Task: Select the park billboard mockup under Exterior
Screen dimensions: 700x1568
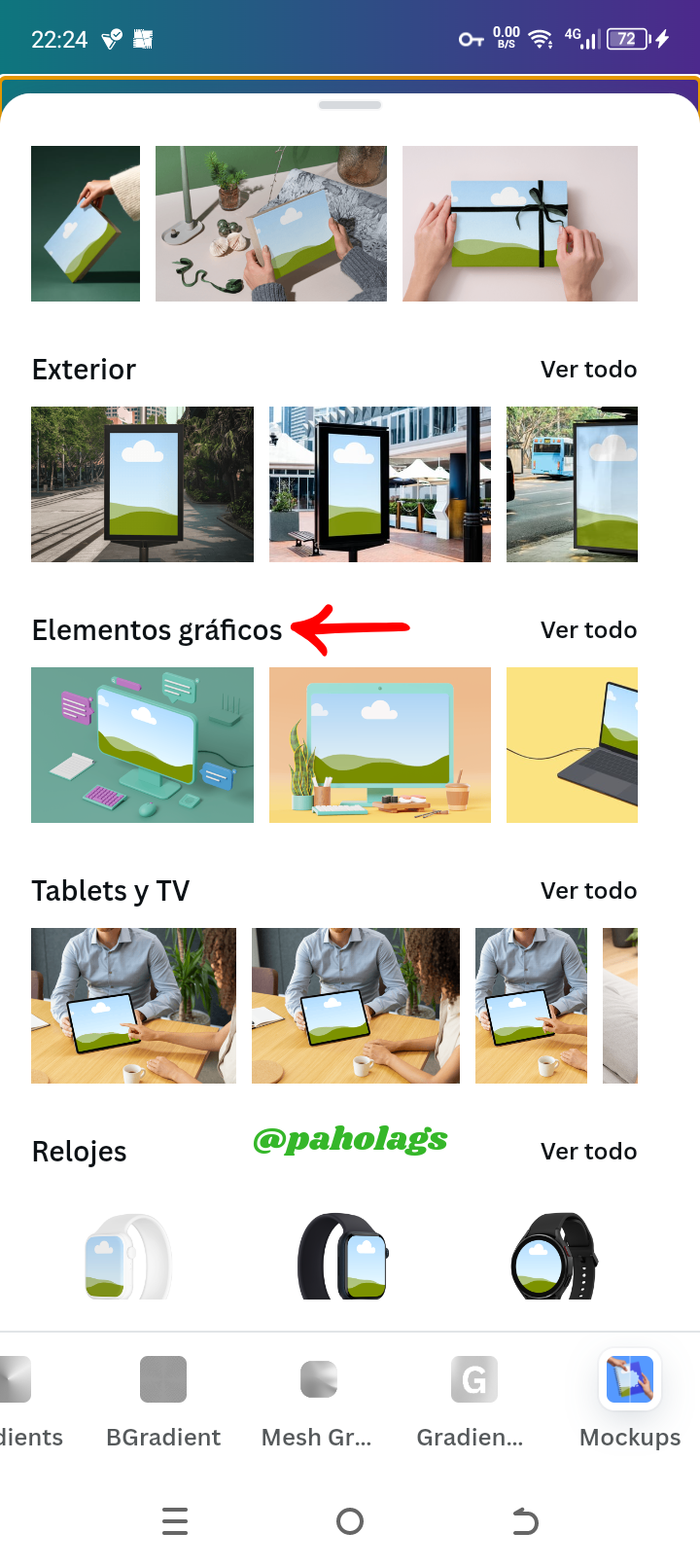Action: [x=142, y=484]
